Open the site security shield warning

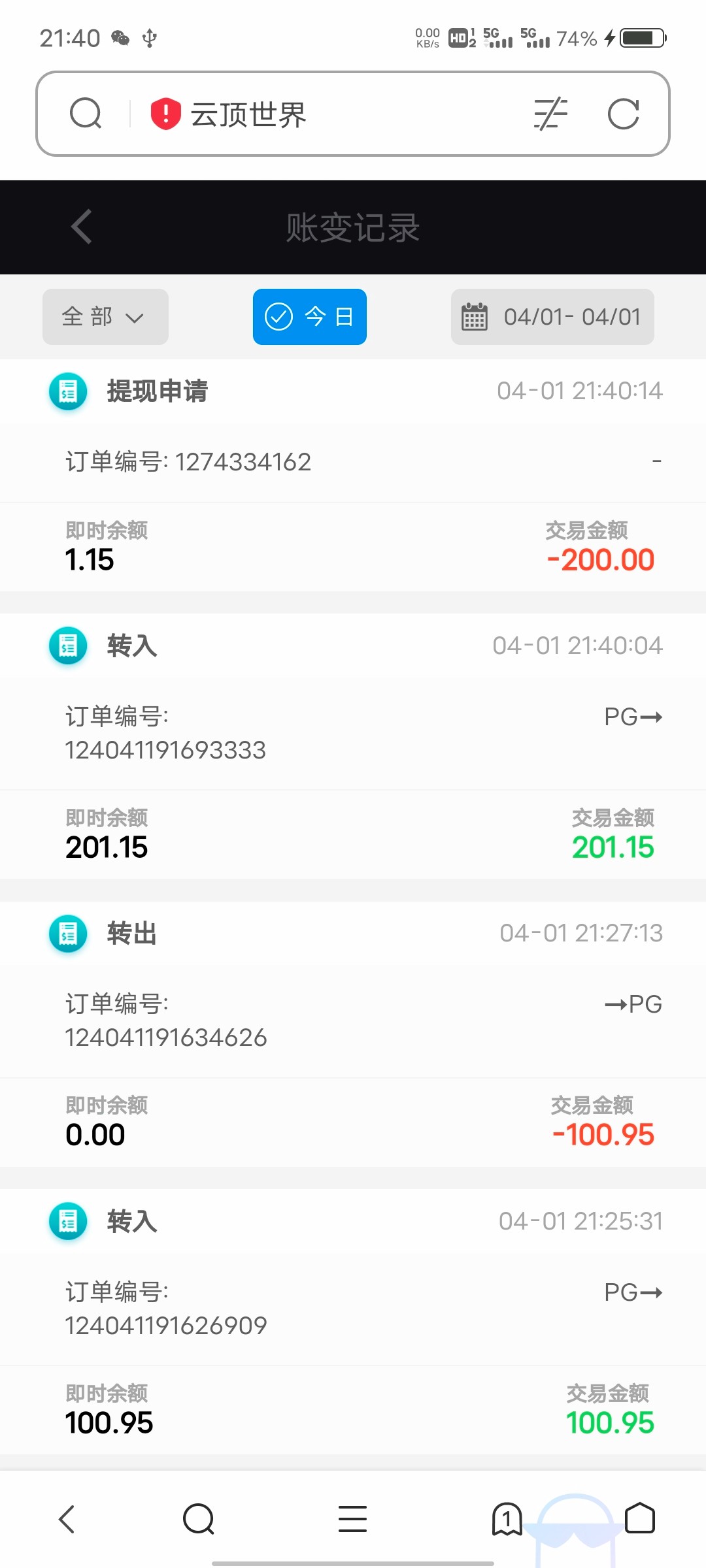[165, 114]
